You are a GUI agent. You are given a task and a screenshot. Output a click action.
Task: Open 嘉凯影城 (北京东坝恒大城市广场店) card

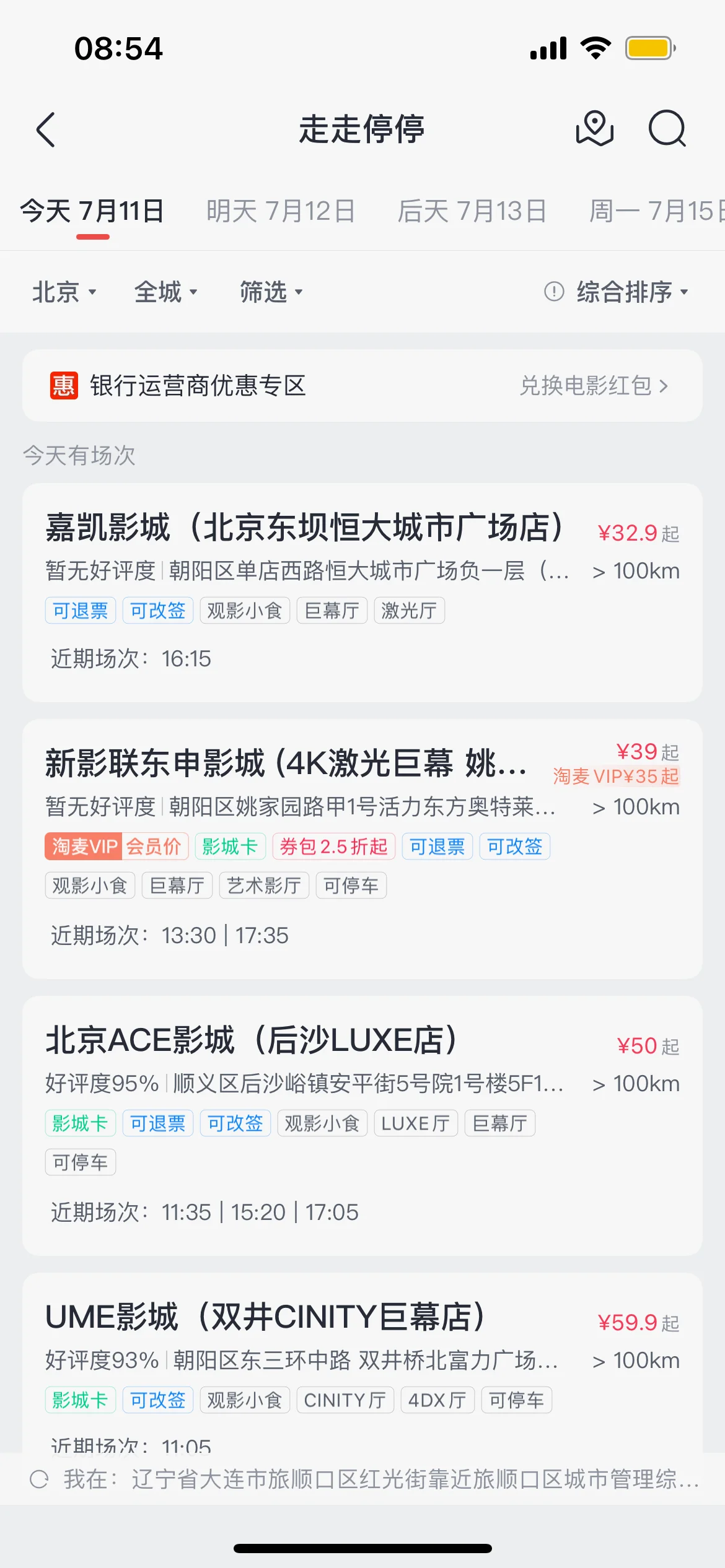click(x=362, y=593)
